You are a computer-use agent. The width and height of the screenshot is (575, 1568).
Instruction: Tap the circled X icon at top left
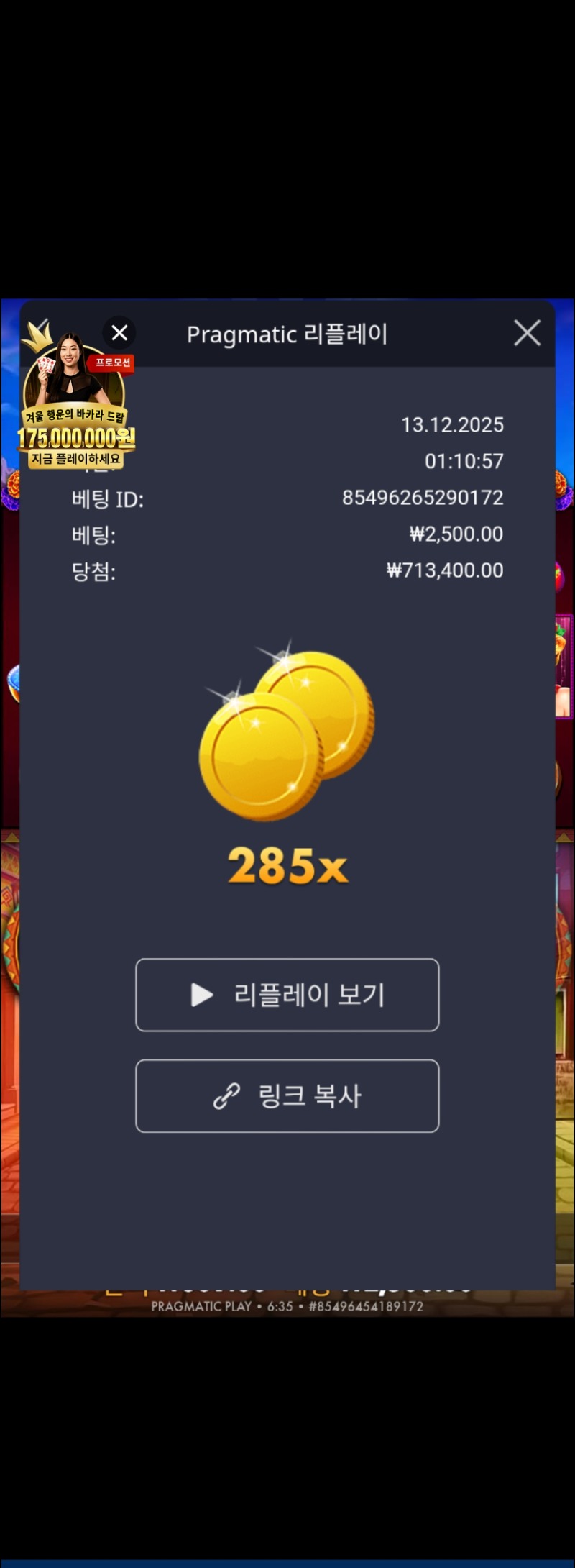[x=119, y=332]
